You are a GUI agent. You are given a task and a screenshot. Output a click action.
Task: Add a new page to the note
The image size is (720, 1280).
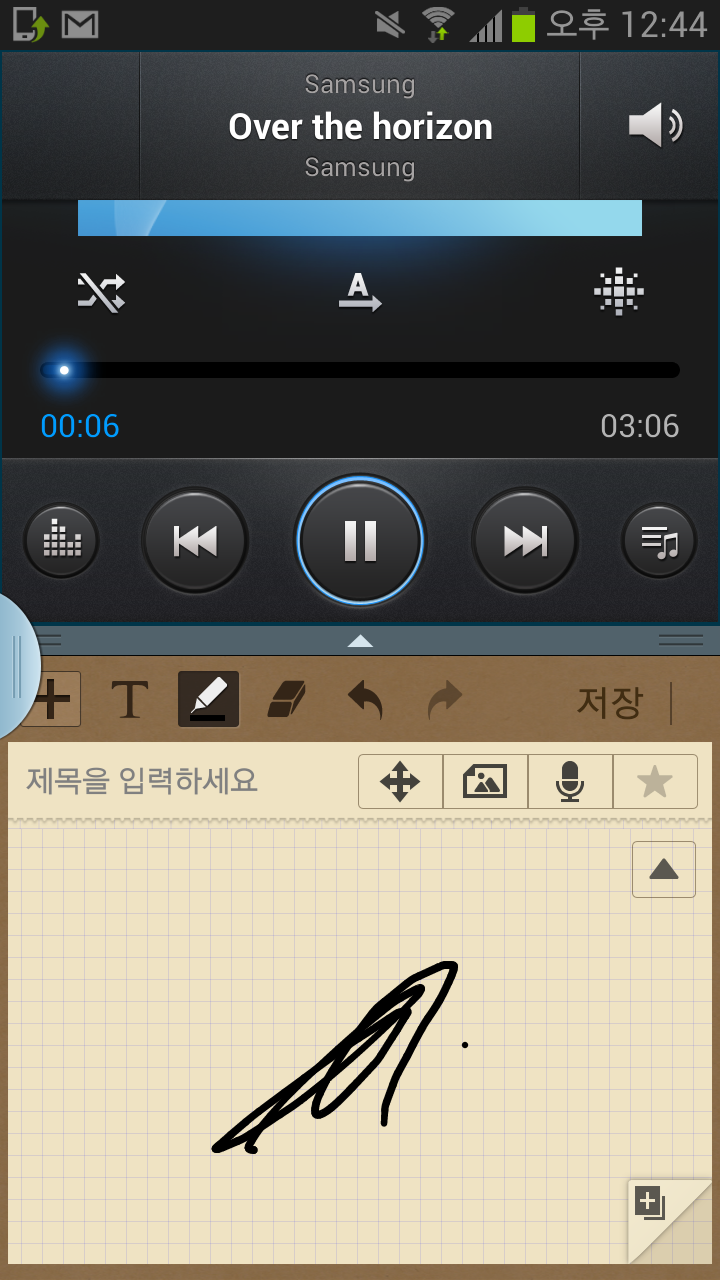click(x=652, y=1204)
